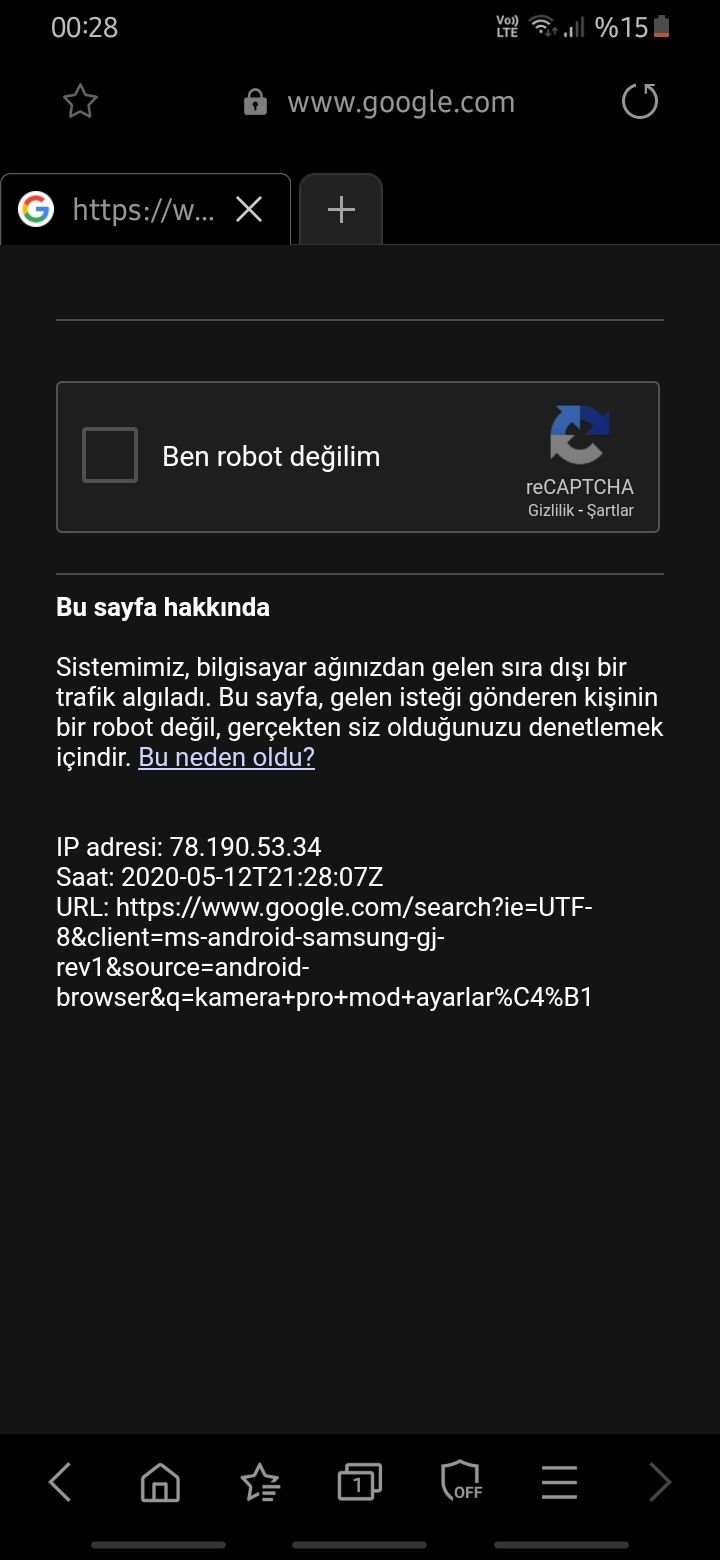Close the open Google tab
Screen dimensions: 720x1560
[x=249, y=209]
